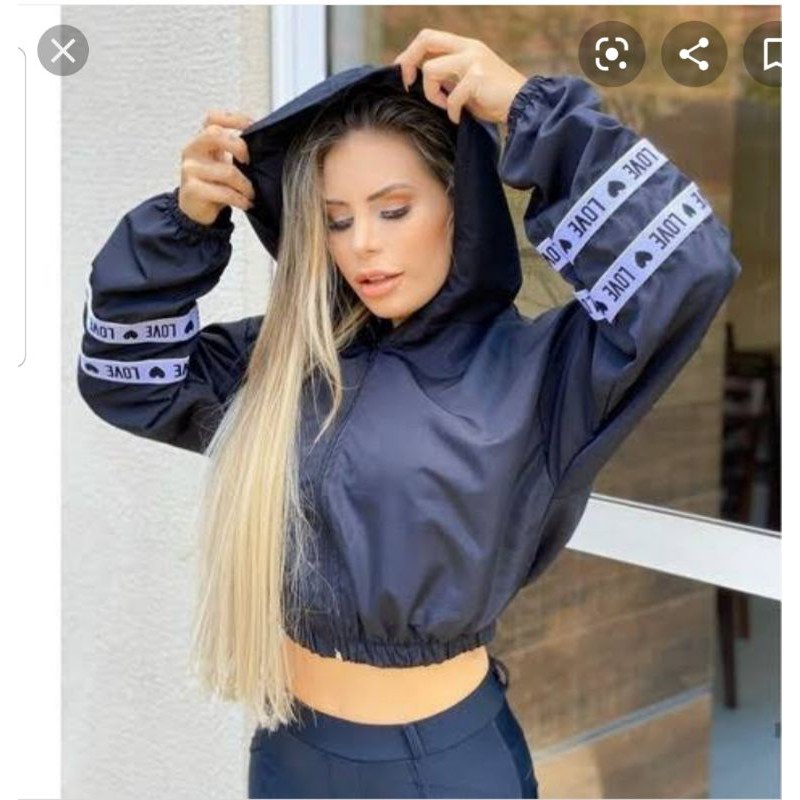
Task: Search this image with Lens
Action: point(611,53)
